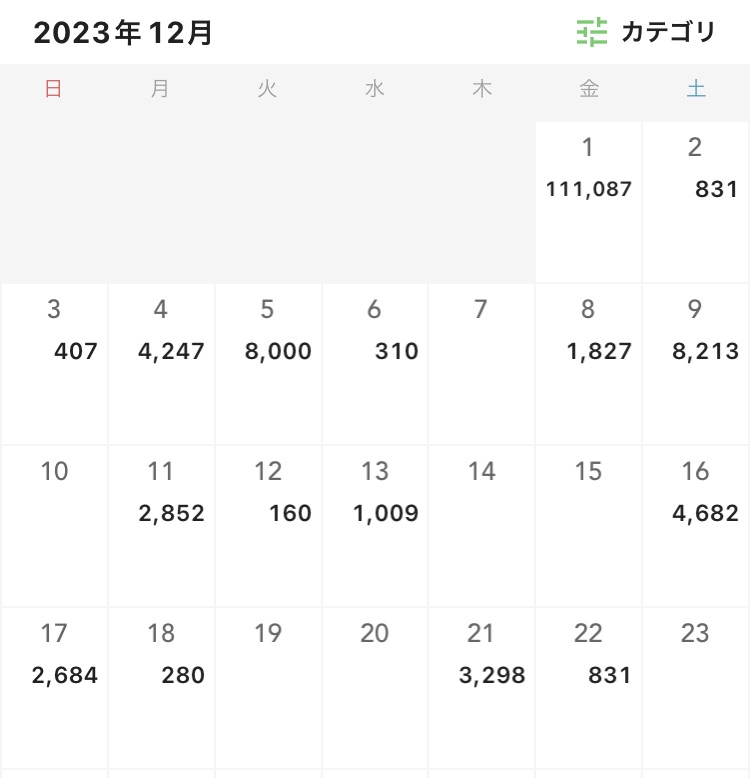750x778 pixels.
Task: Tap the 日 Sunday column header
Action: coord(53,89)
